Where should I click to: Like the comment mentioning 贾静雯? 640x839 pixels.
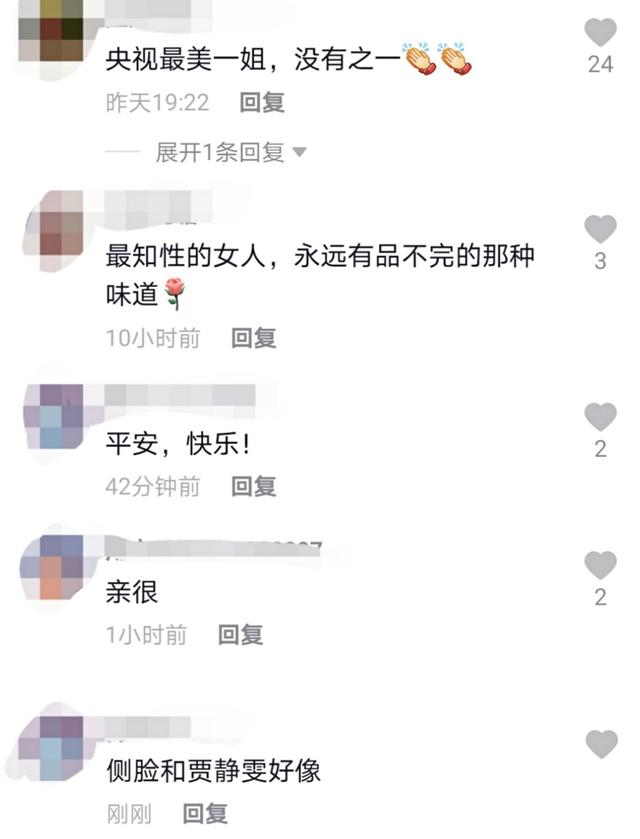click(600, 745)
